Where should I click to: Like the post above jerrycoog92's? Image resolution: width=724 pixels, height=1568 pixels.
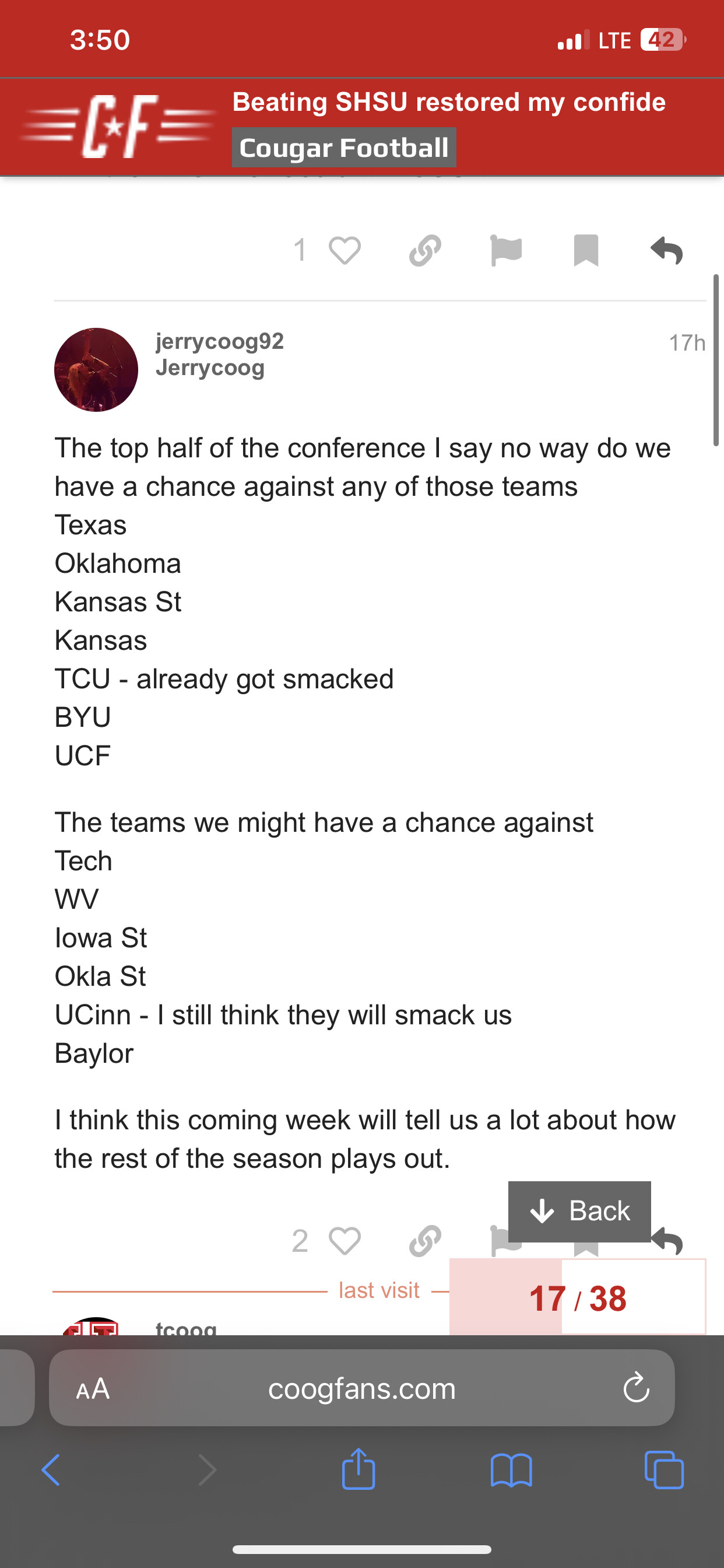345,251
